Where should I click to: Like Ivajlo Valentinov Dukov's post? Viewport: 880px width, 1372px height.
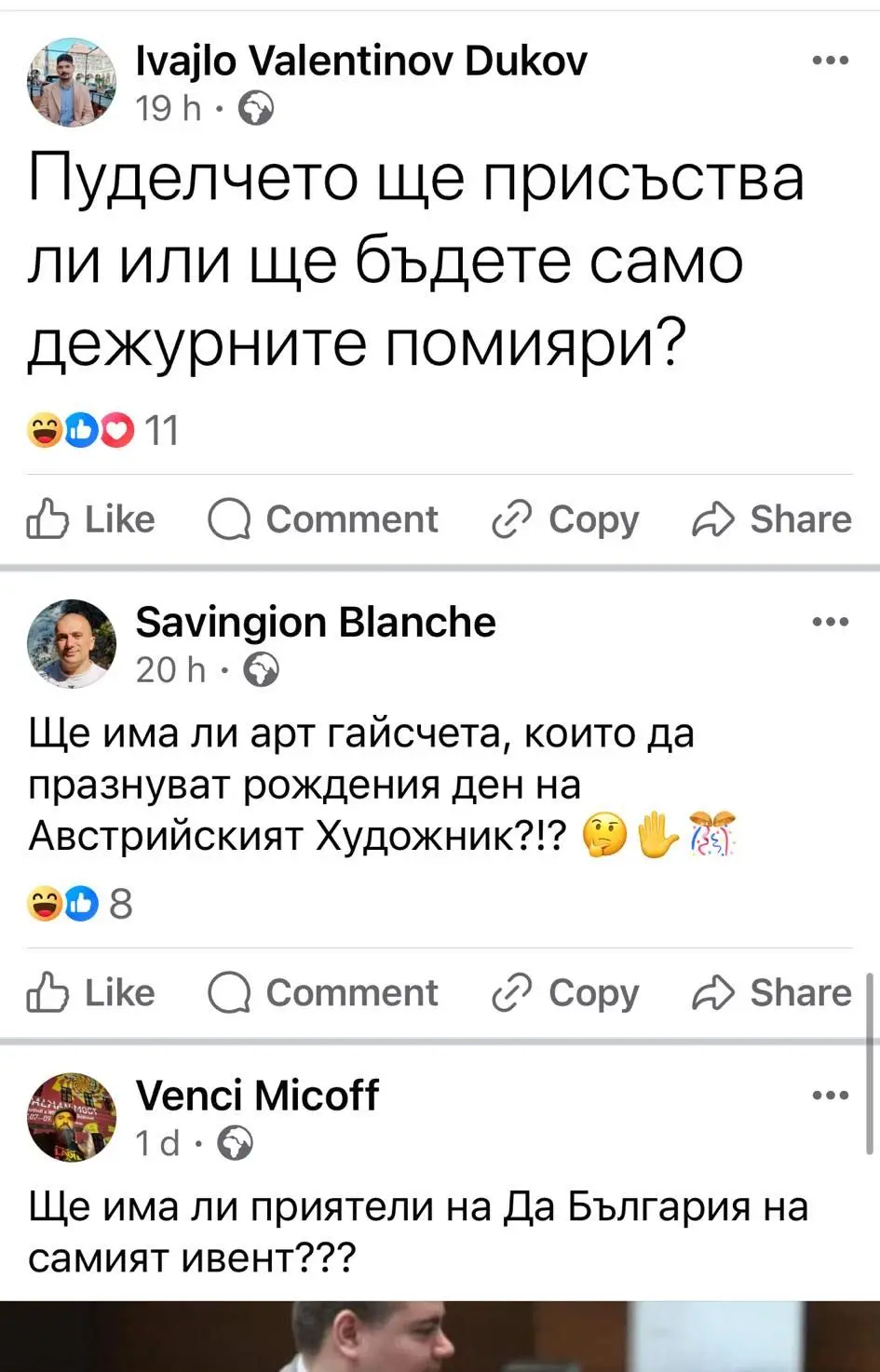point(91,519)
